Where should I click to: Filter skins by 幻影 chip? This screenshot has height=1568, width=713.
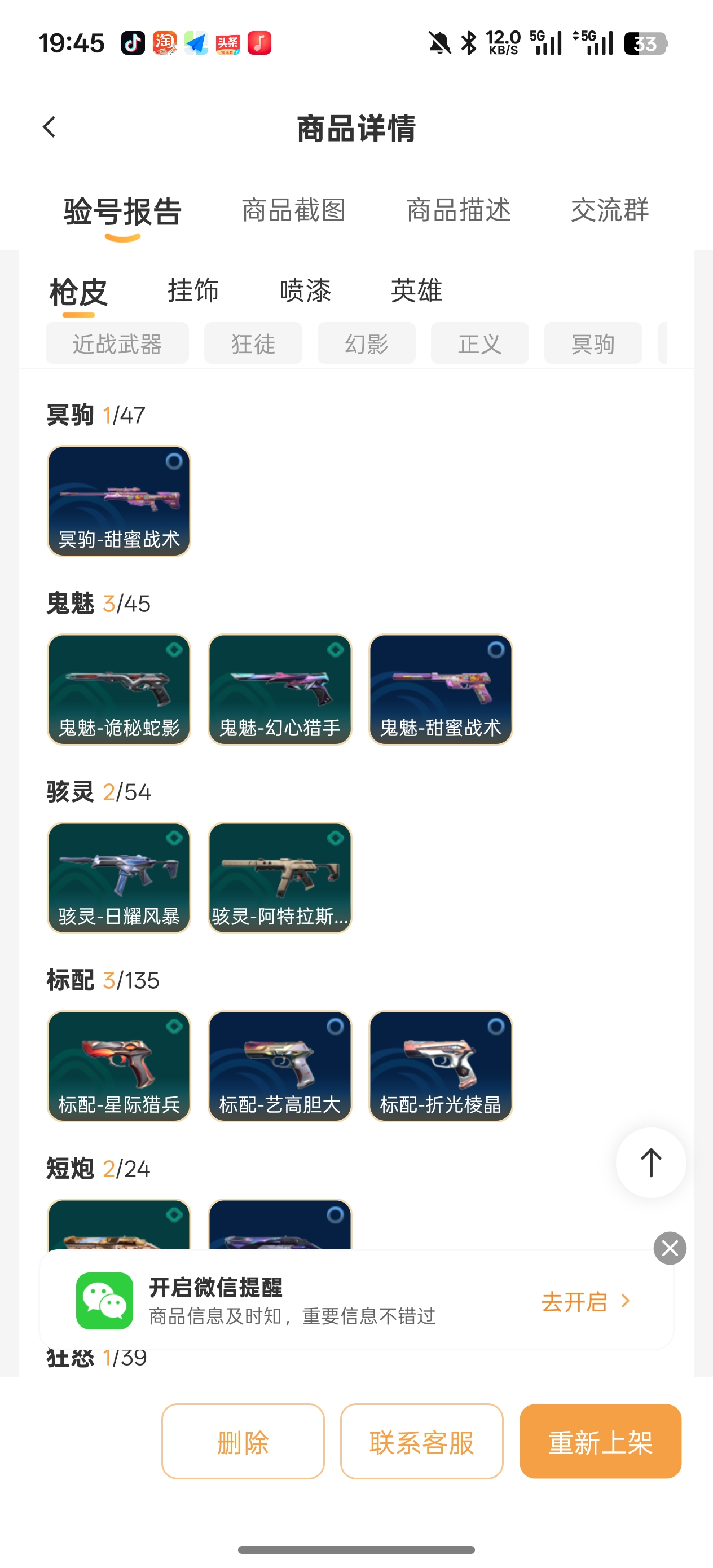366,344
